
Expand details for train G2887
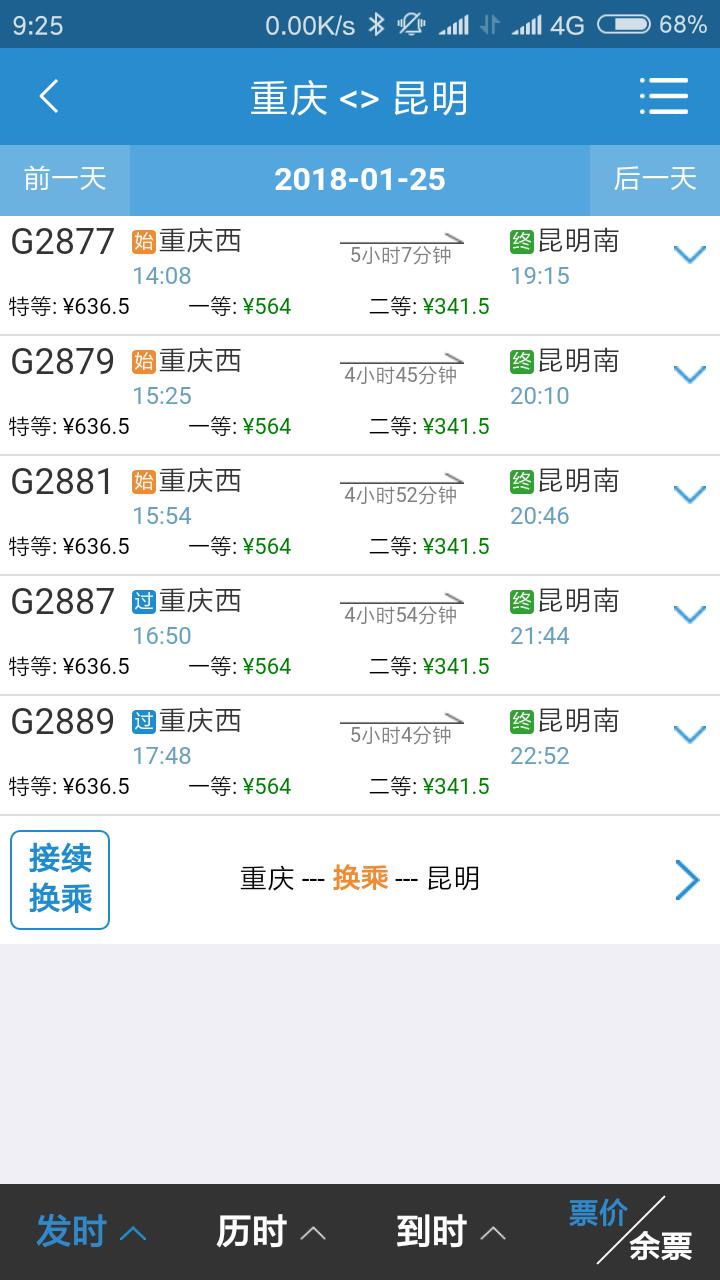[690, 615]
